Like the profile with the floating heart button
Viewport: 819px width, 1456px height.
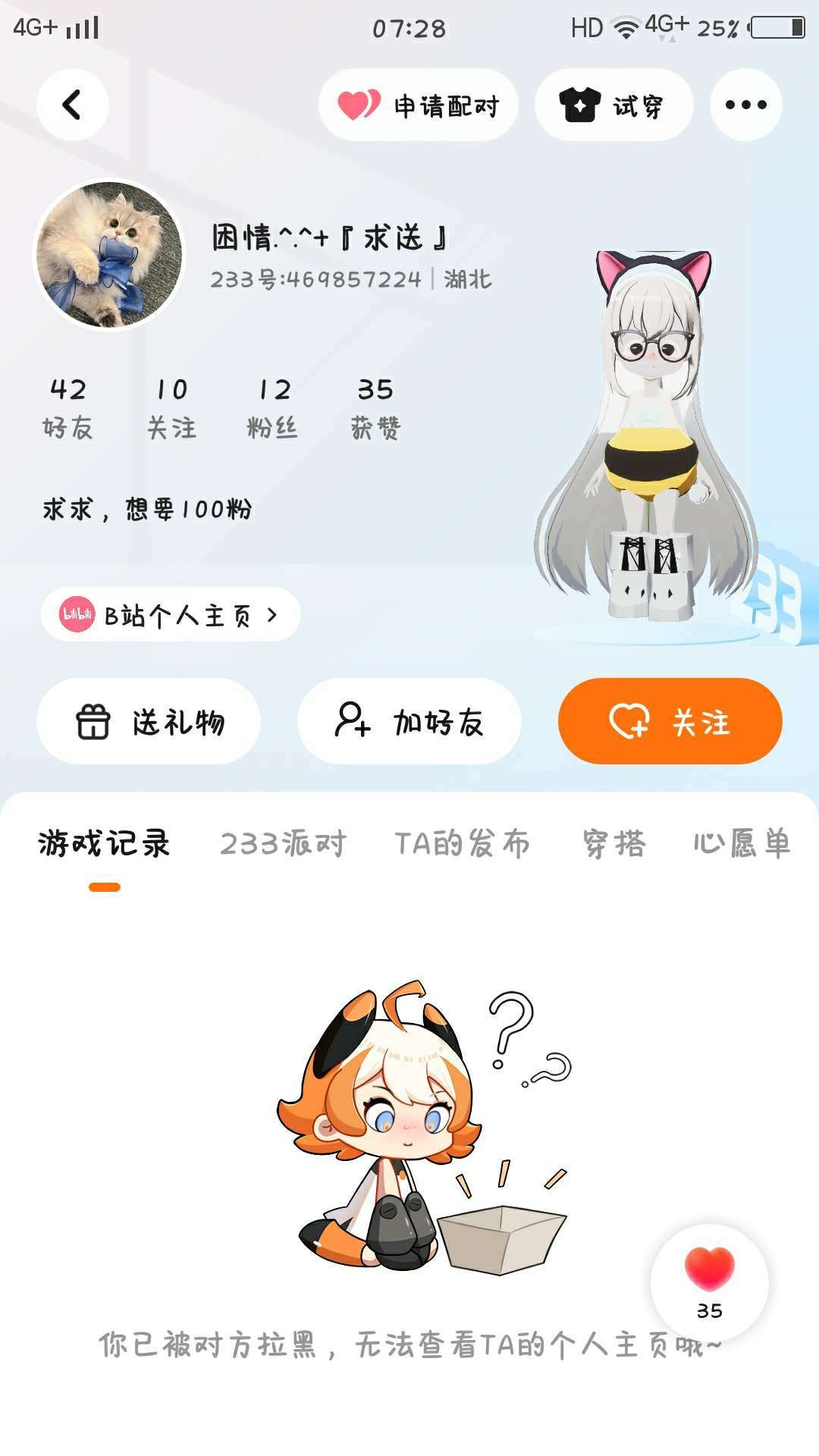[x=710, y=1283]
